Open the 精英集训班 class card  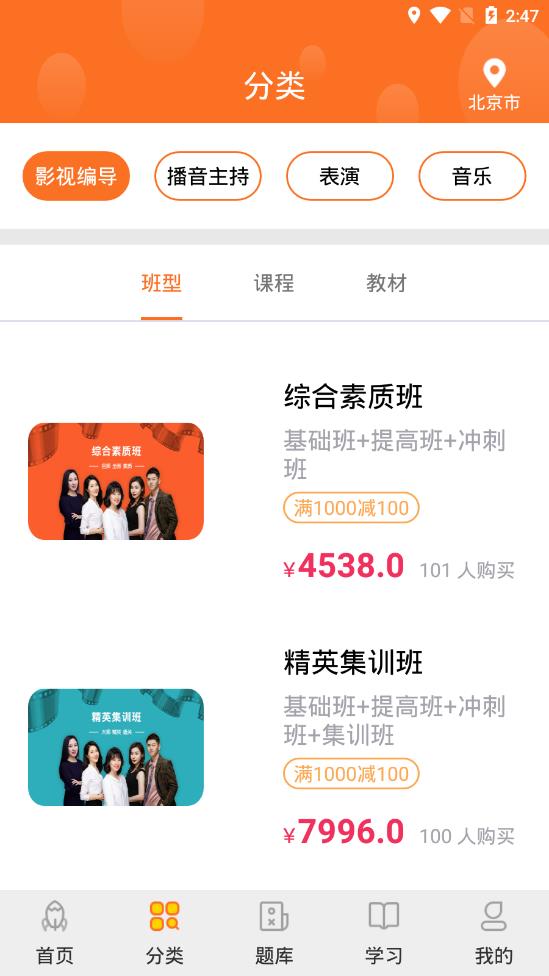click(x=274, y=747)
